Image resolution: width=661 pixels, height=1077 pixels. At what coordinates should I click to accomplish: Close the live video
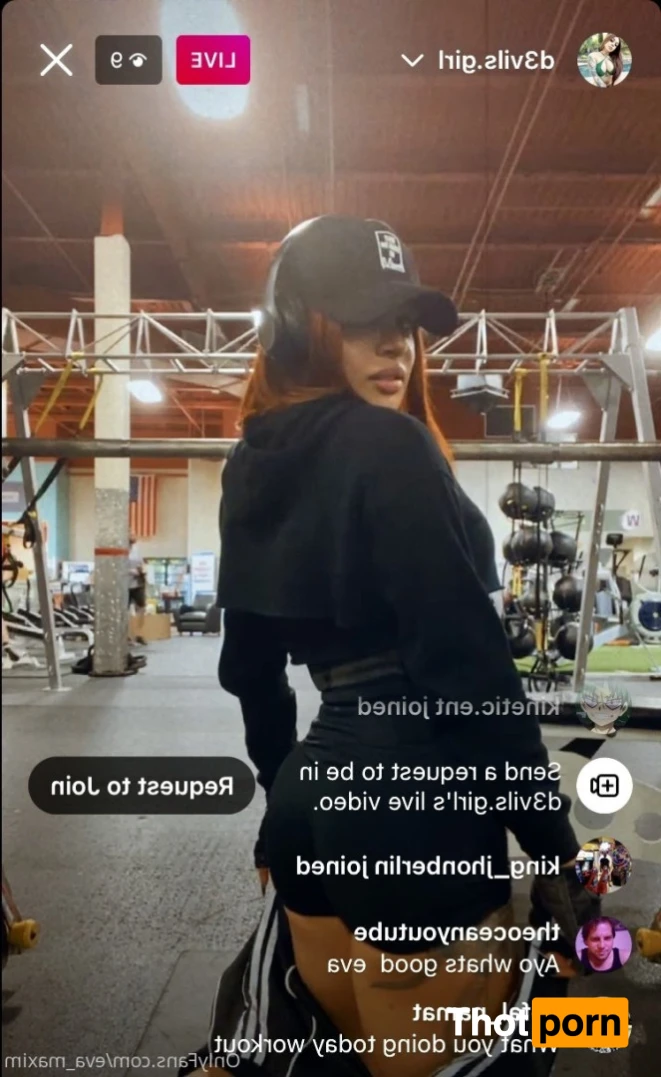[x=56, y=60]
